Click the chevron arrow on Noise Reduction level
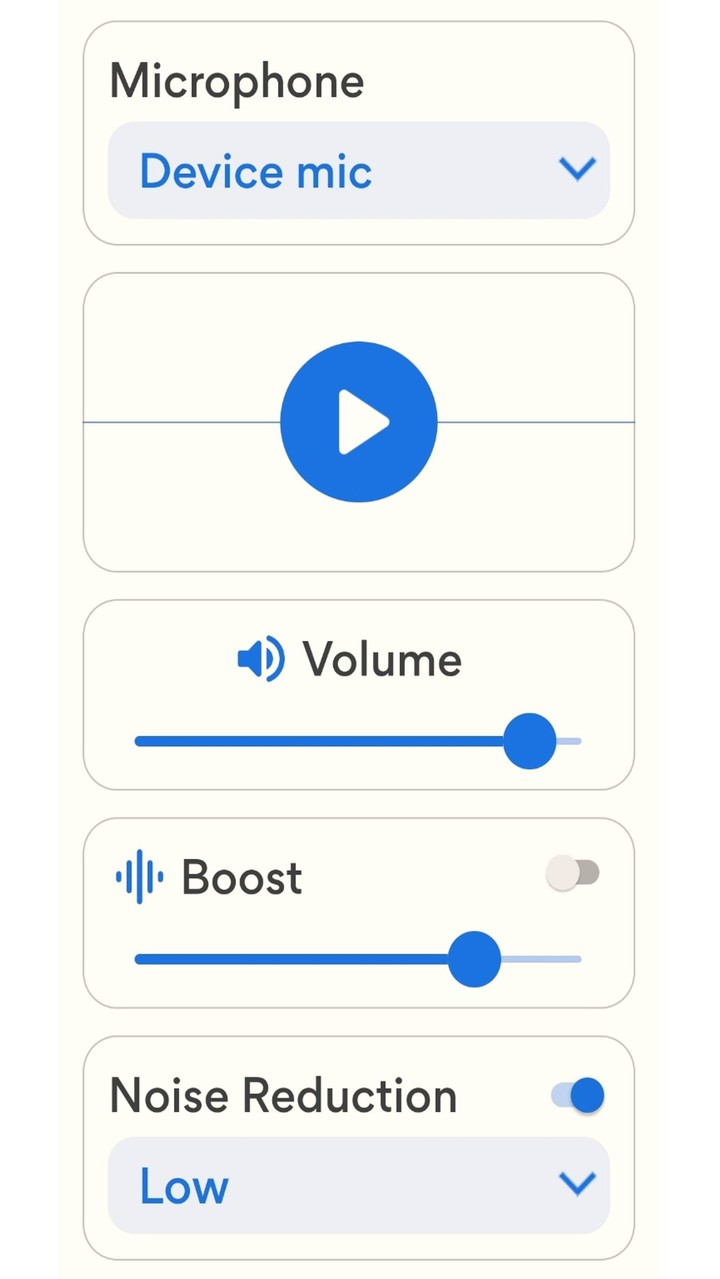The width and height of the screenshot is (720, 1279). point(578,1185)
